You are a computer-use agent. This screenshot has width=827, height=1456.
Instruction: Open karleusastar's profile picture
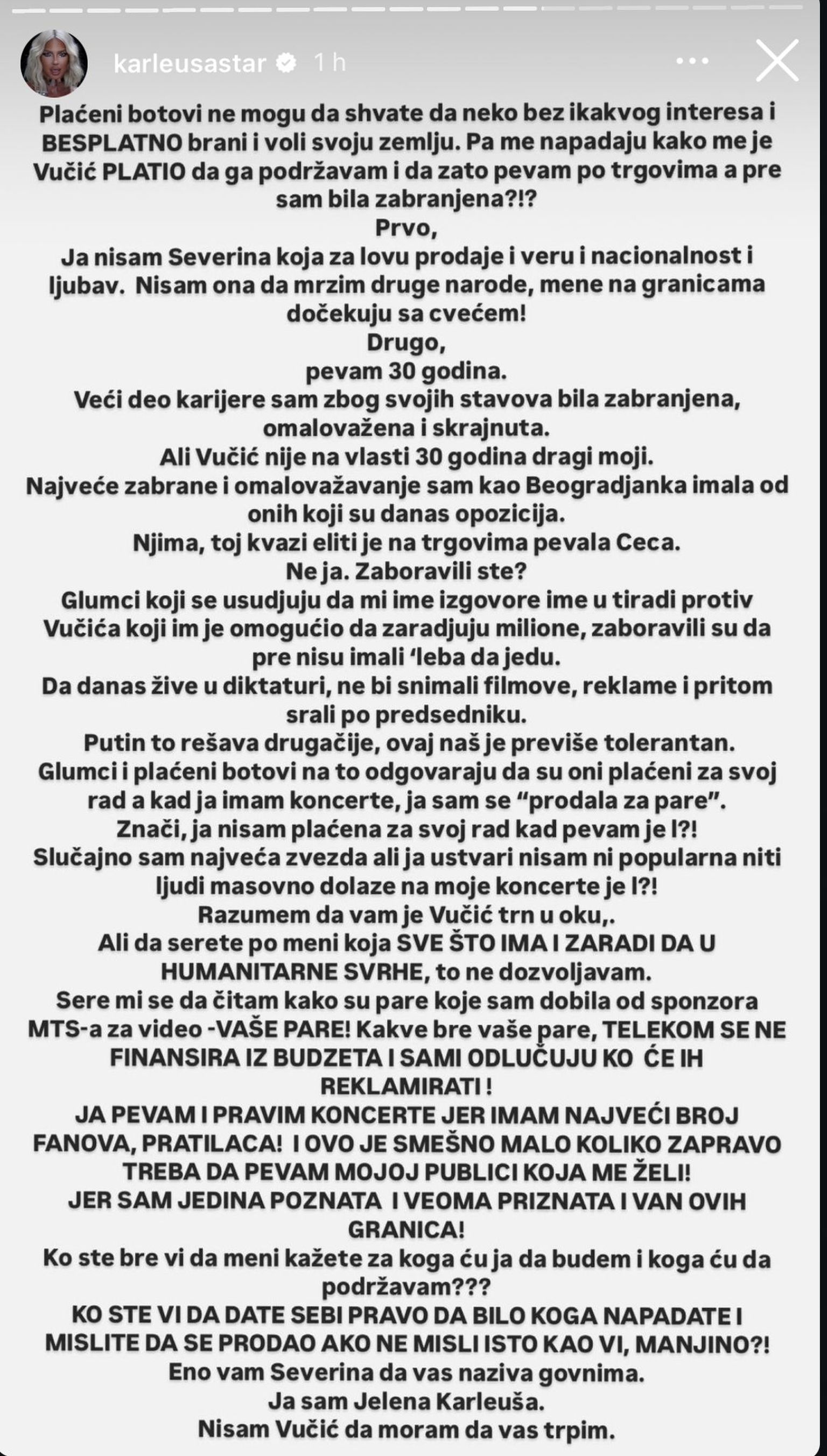pos(54,63)
